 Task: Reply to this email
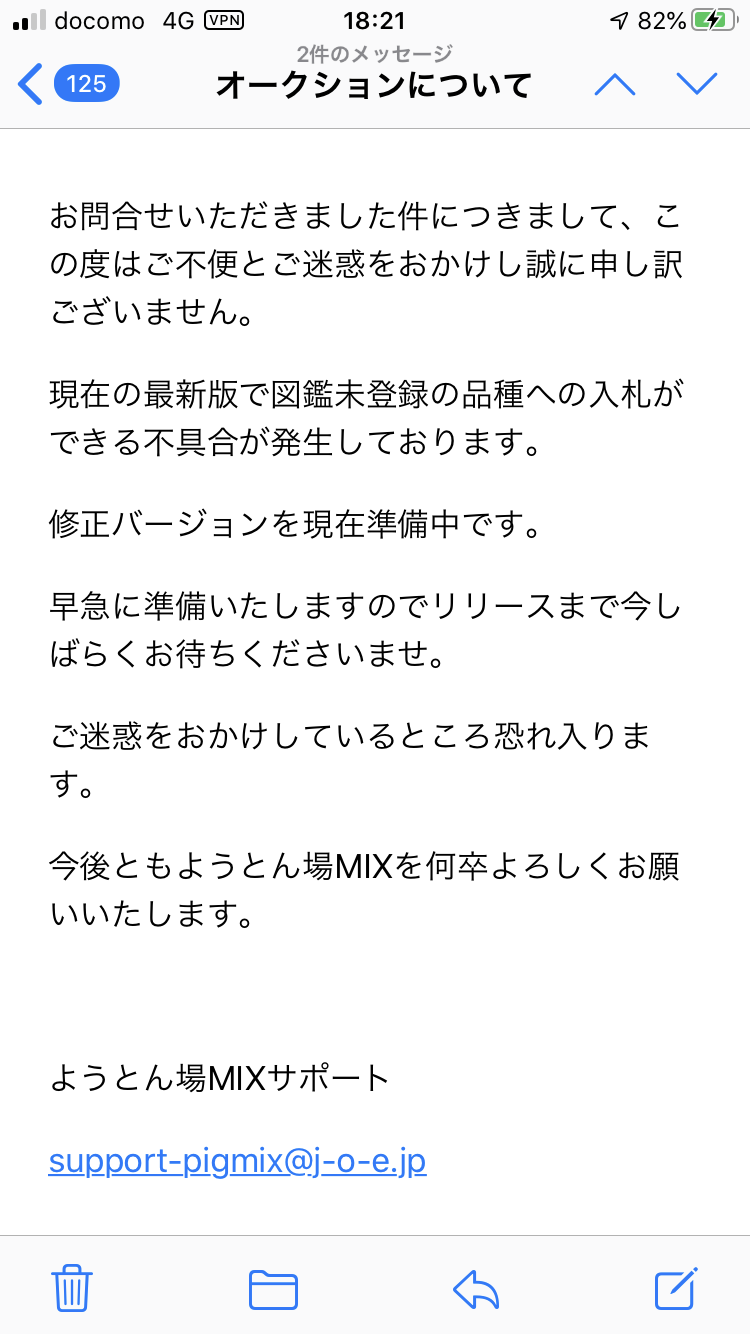click(x=476, y=1289)
